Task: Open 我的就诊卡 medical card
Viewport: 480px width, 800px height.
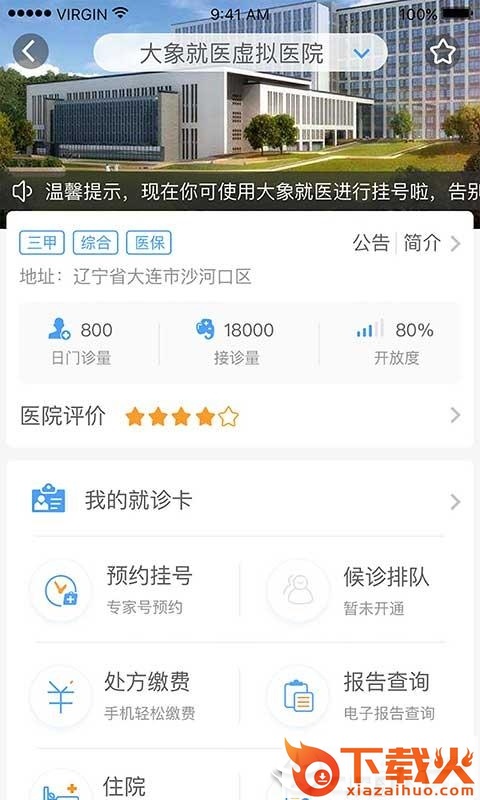Action: click(240, 501)
